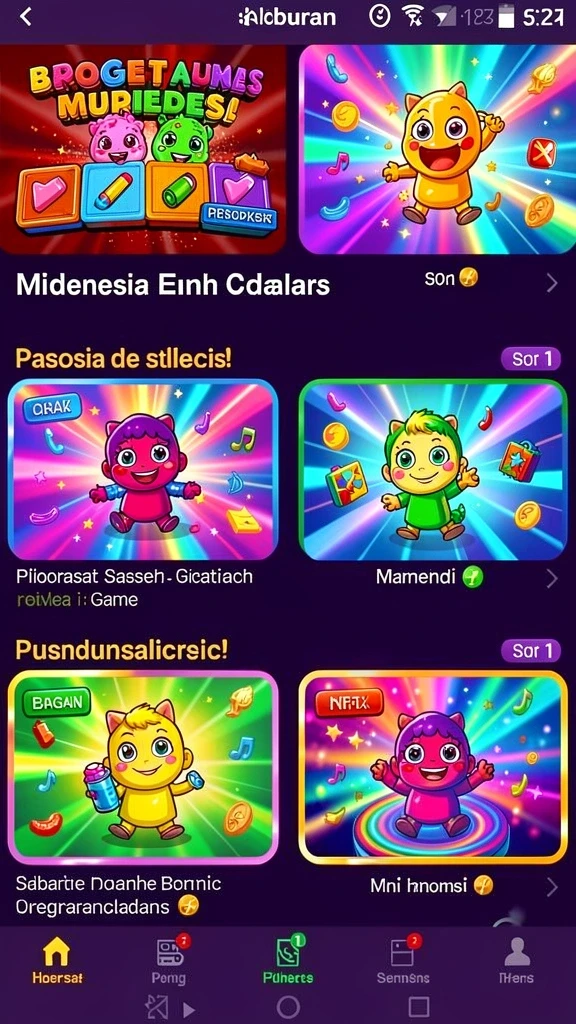Tap Sor 1 chip beside Pasosia de stllecis
The height and width of the screenshot is (1024, 576).
pos(530,359)
